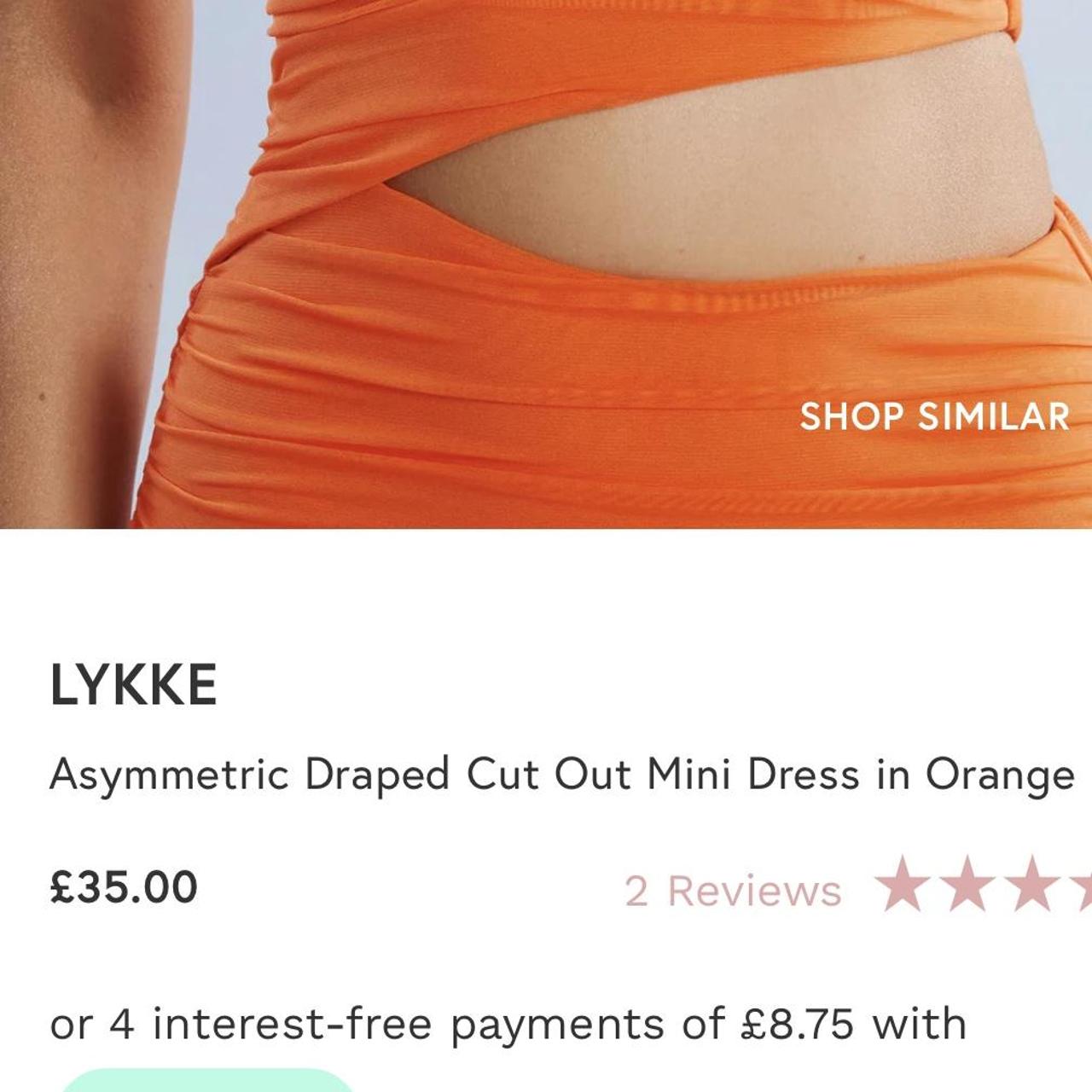Open the 2 Reviews link
Viewport: 1092px width, 1092px height.
pos(733,891)
